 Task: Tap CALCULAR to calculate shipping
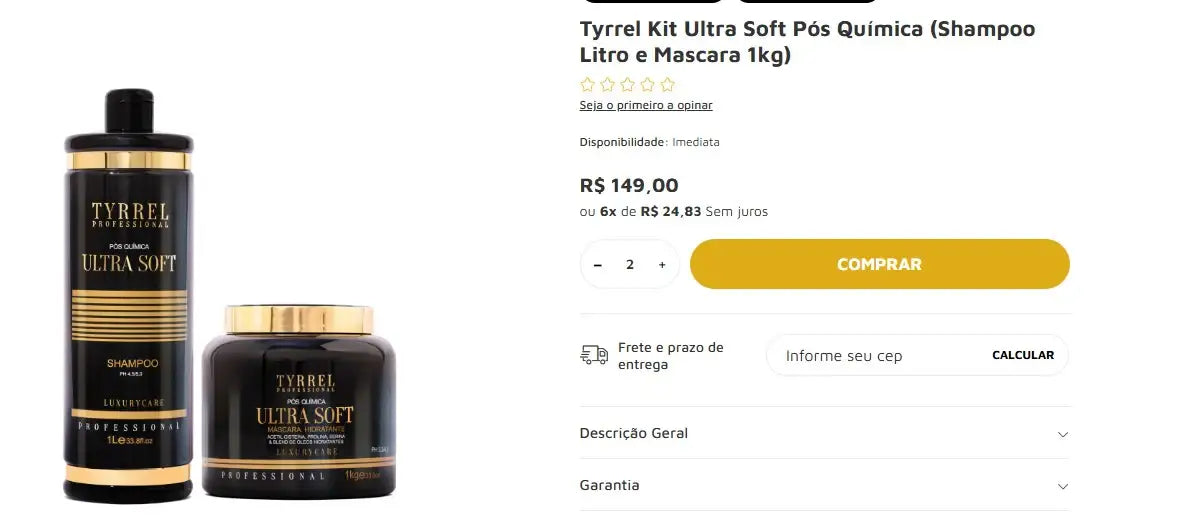pos(1022,355)
